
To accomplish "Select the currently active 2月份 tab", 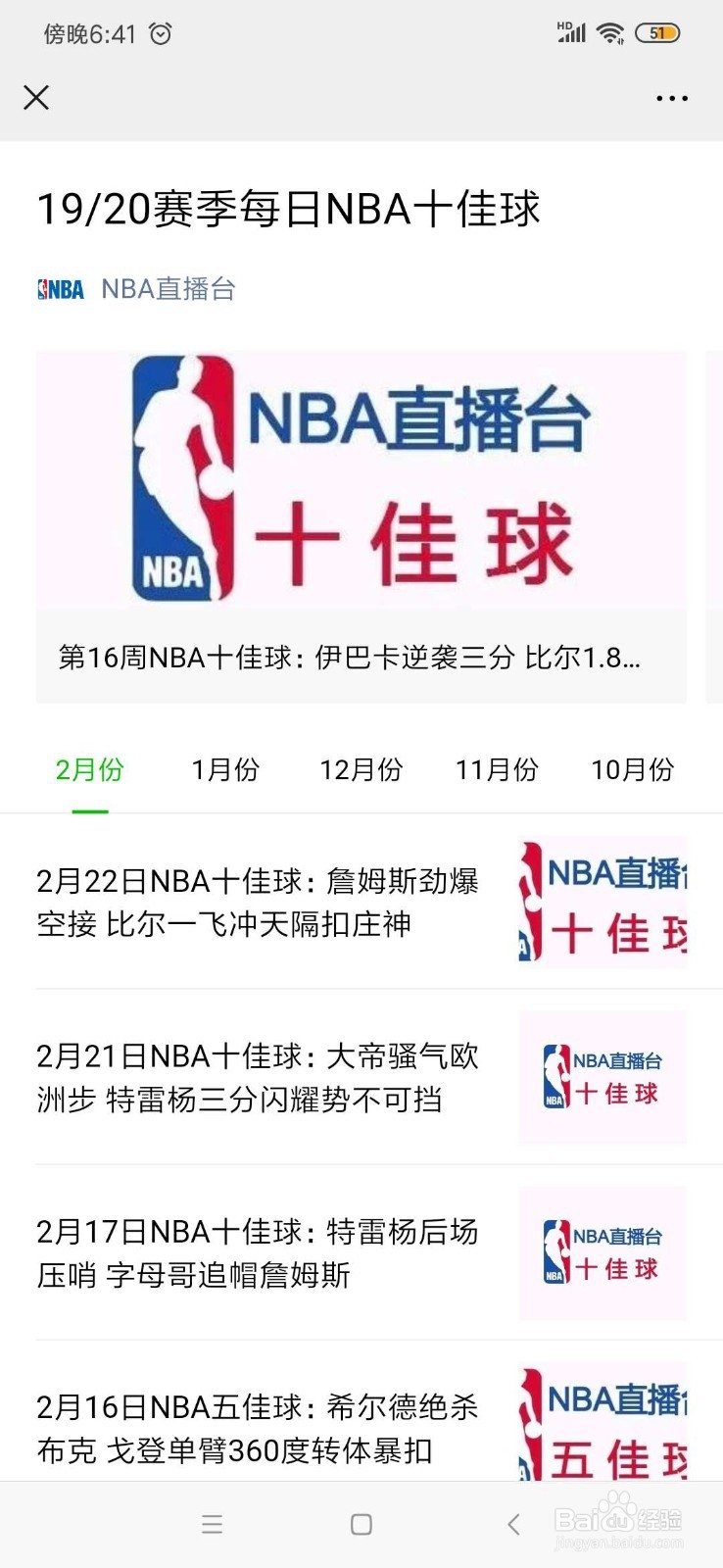I will (88, 770).
